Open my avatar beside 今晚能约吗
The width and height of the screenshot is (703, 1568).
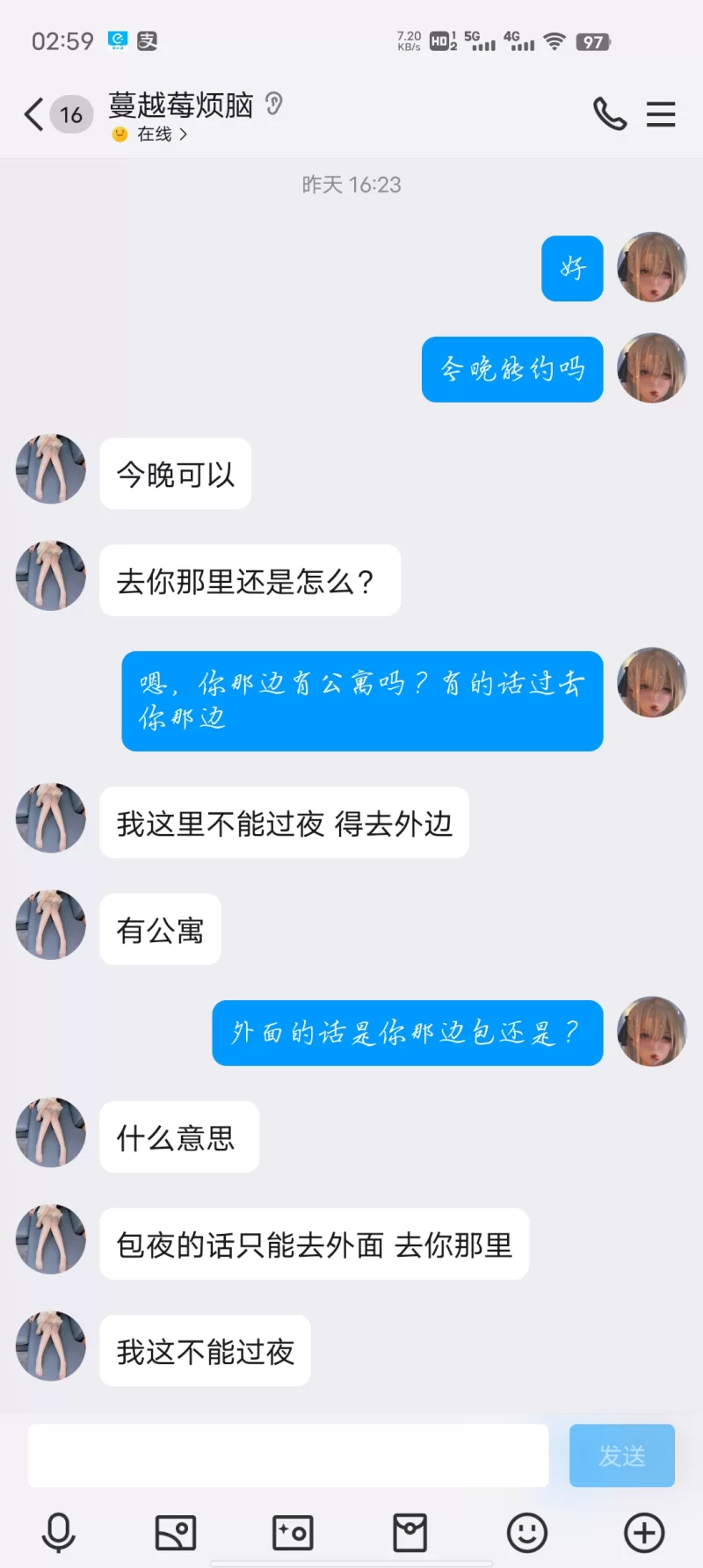pos(652,367)
